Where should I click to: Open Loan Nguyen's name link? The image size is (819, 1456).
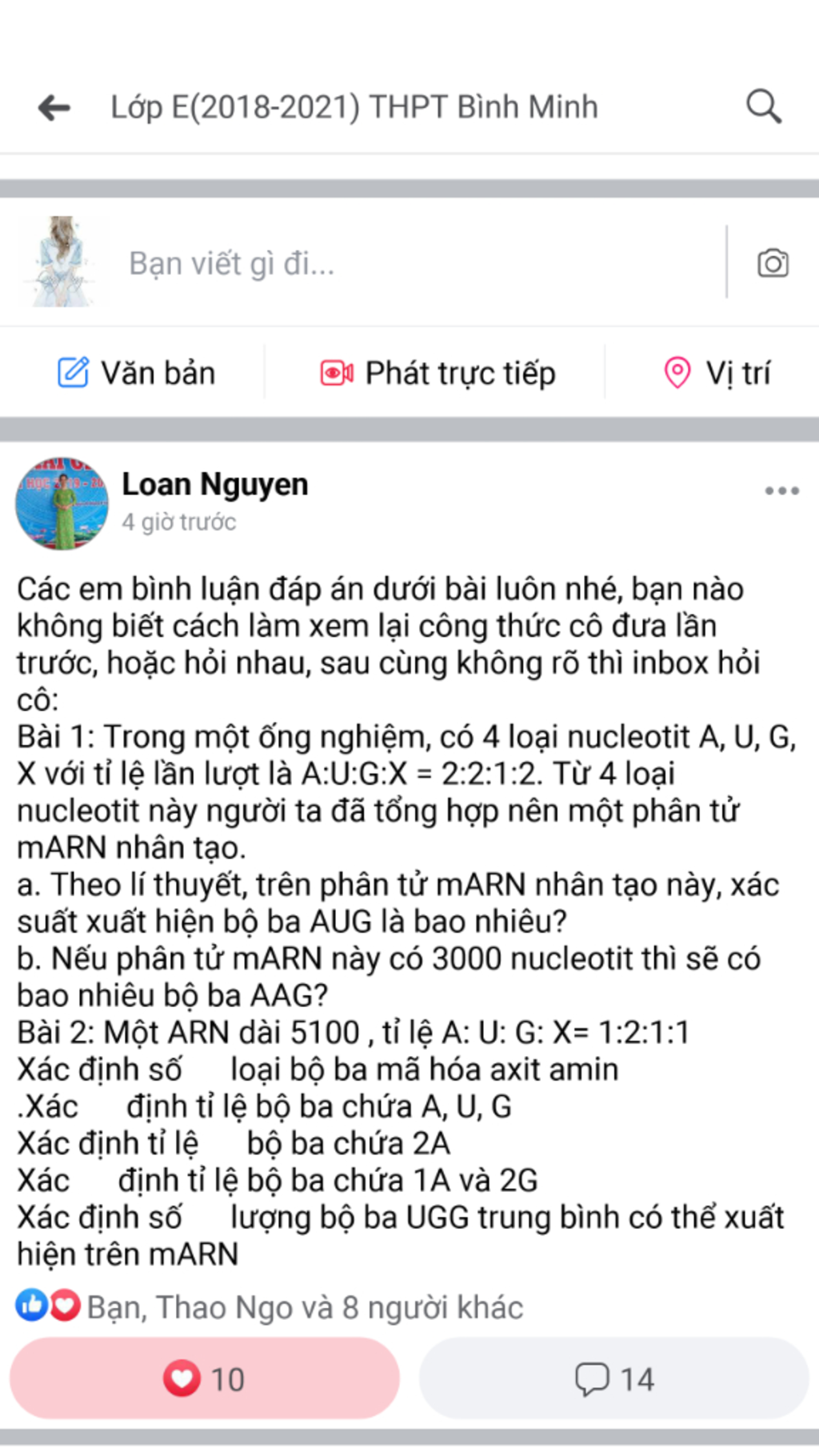(x=215, y=484)
